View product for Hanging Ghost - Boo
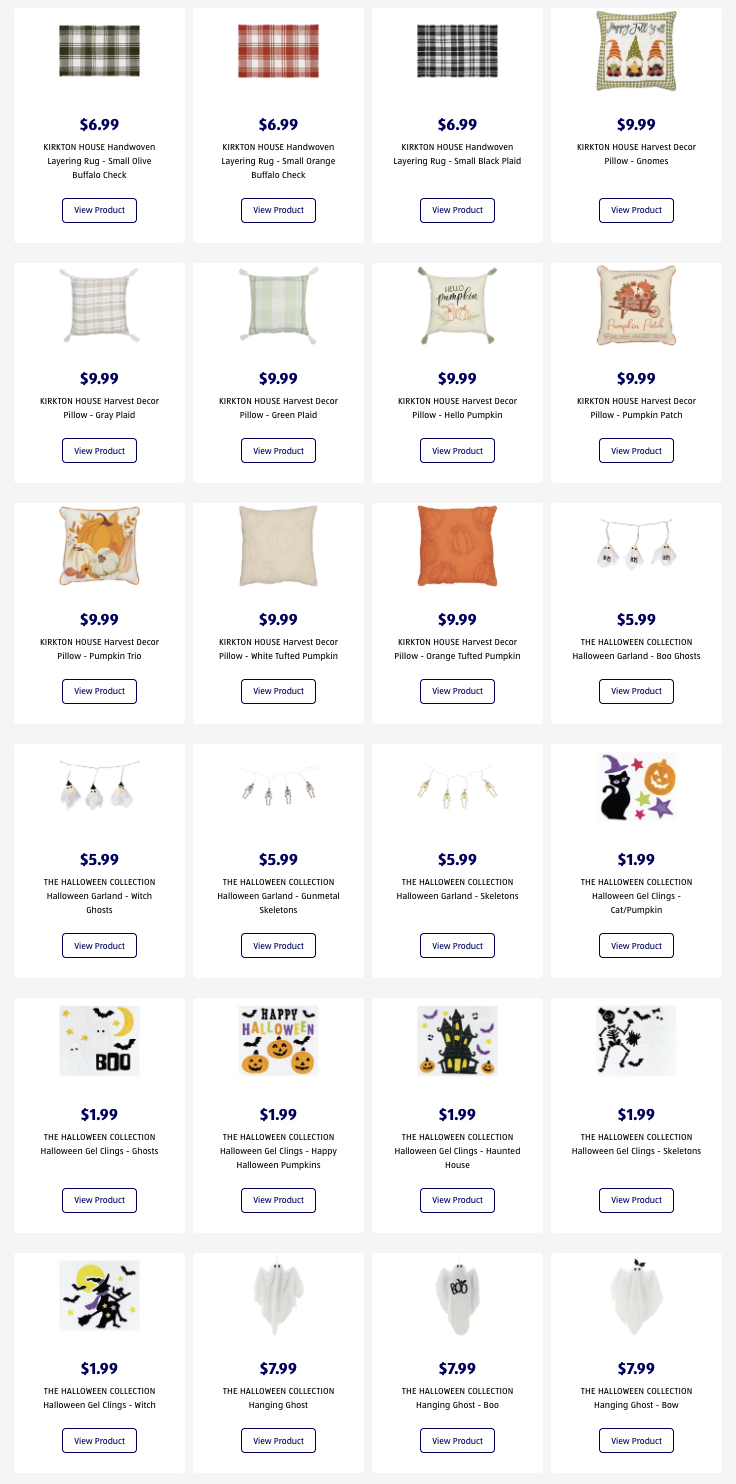Image resolution: width=736 pixels, height=1484 pixels. (457, 1441)
